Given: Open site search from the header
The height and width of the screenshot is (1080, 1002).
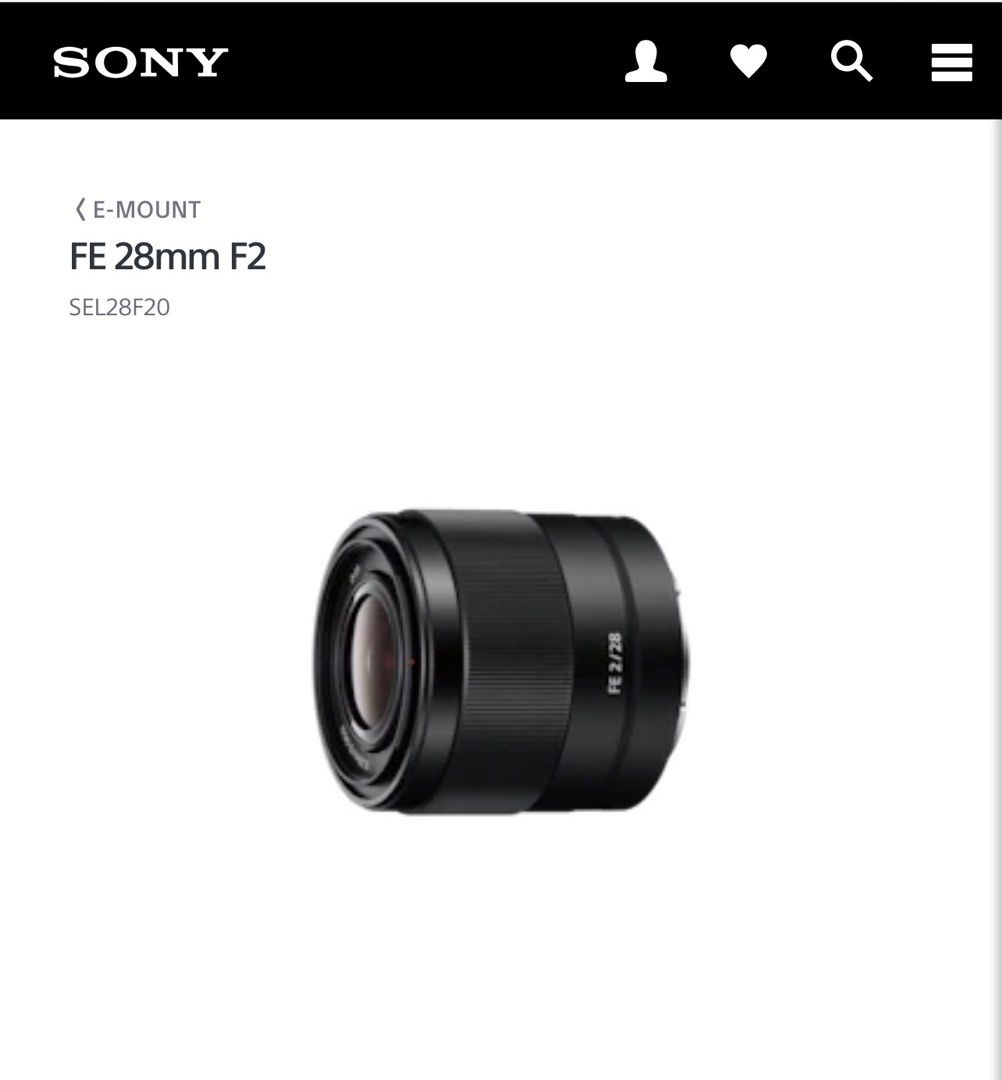Looking at the screenshot, I should (x=852, y=62).
